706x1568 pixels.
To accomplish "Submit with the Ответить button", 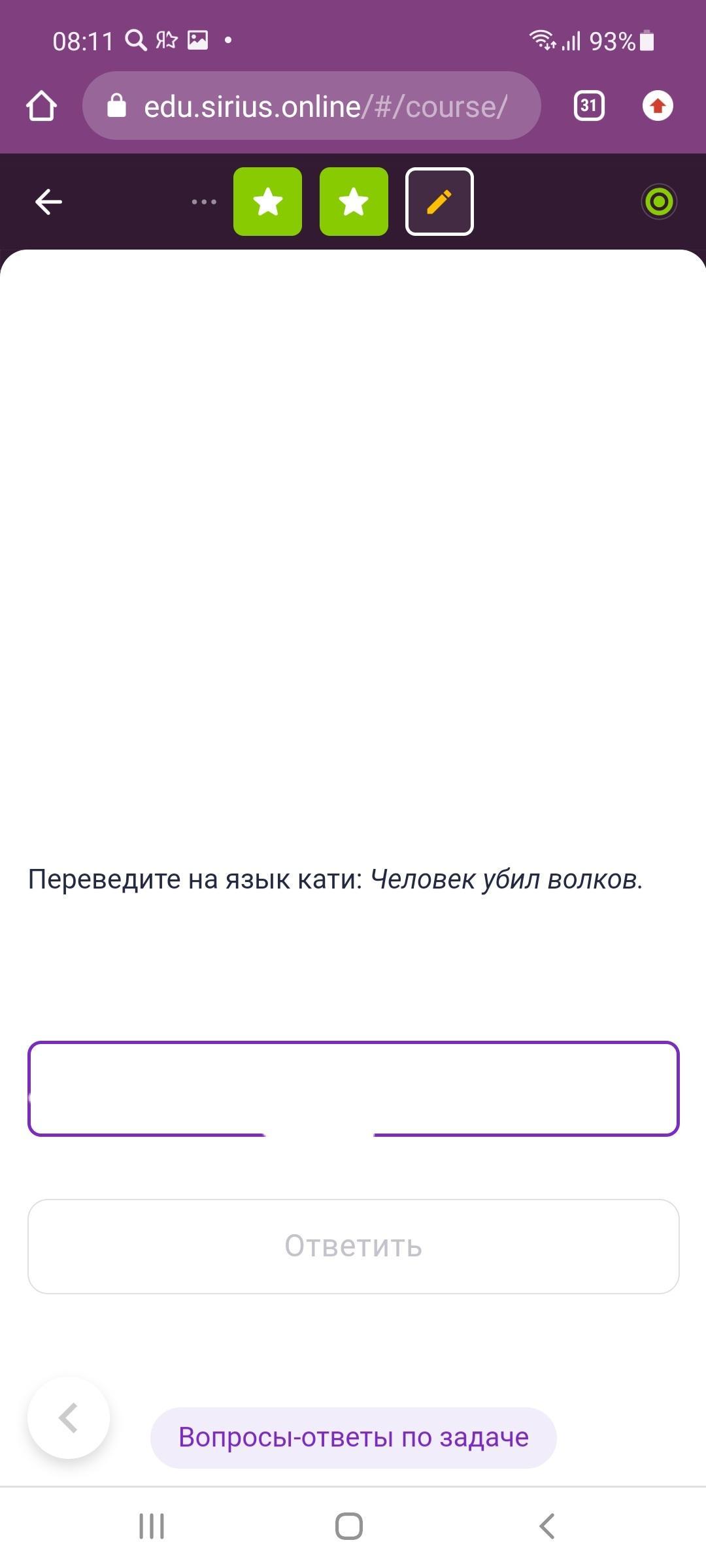I will tap(353, 1246).
